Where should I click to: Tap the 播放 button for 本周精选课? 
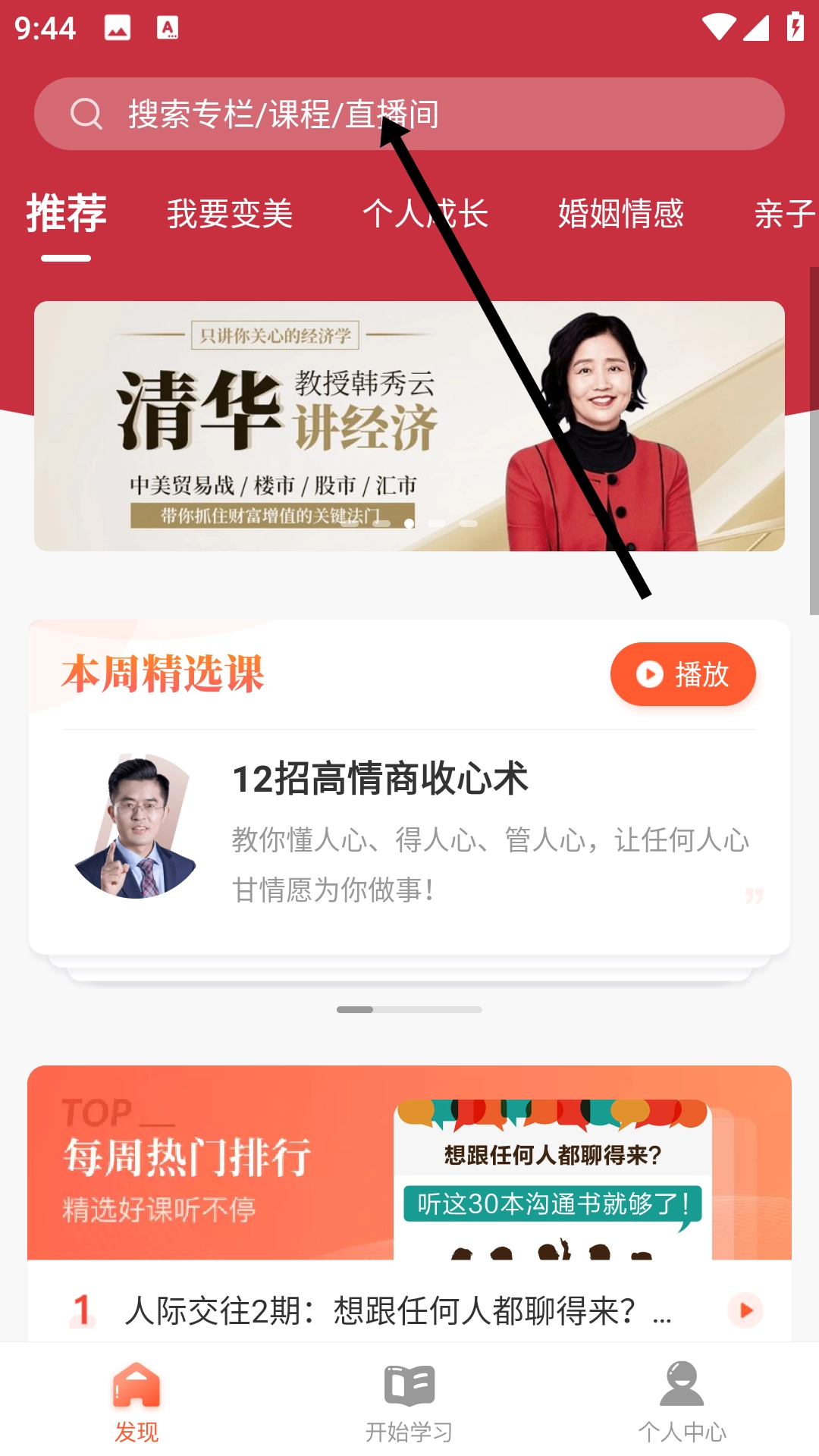(x=682, y=674)
